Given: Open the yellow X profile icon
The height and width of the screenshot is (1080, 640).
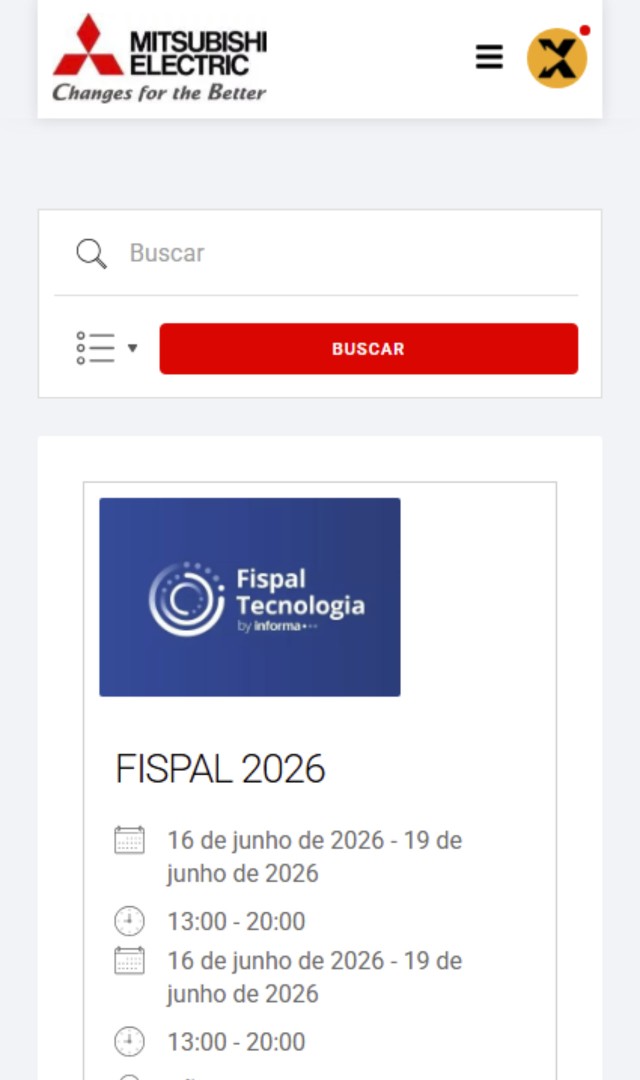Looking at the screenshot, I should point(557,58).
